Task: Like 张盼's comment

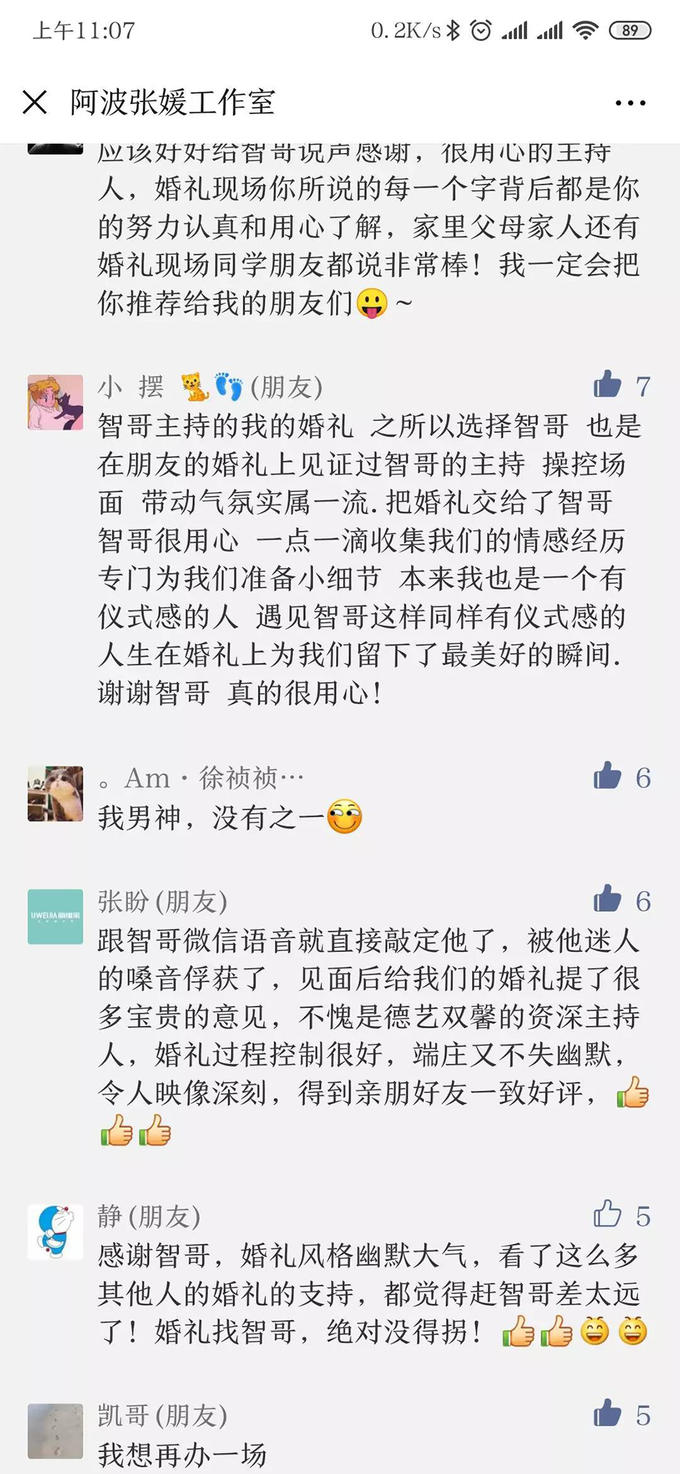Action: coord(608,900)
